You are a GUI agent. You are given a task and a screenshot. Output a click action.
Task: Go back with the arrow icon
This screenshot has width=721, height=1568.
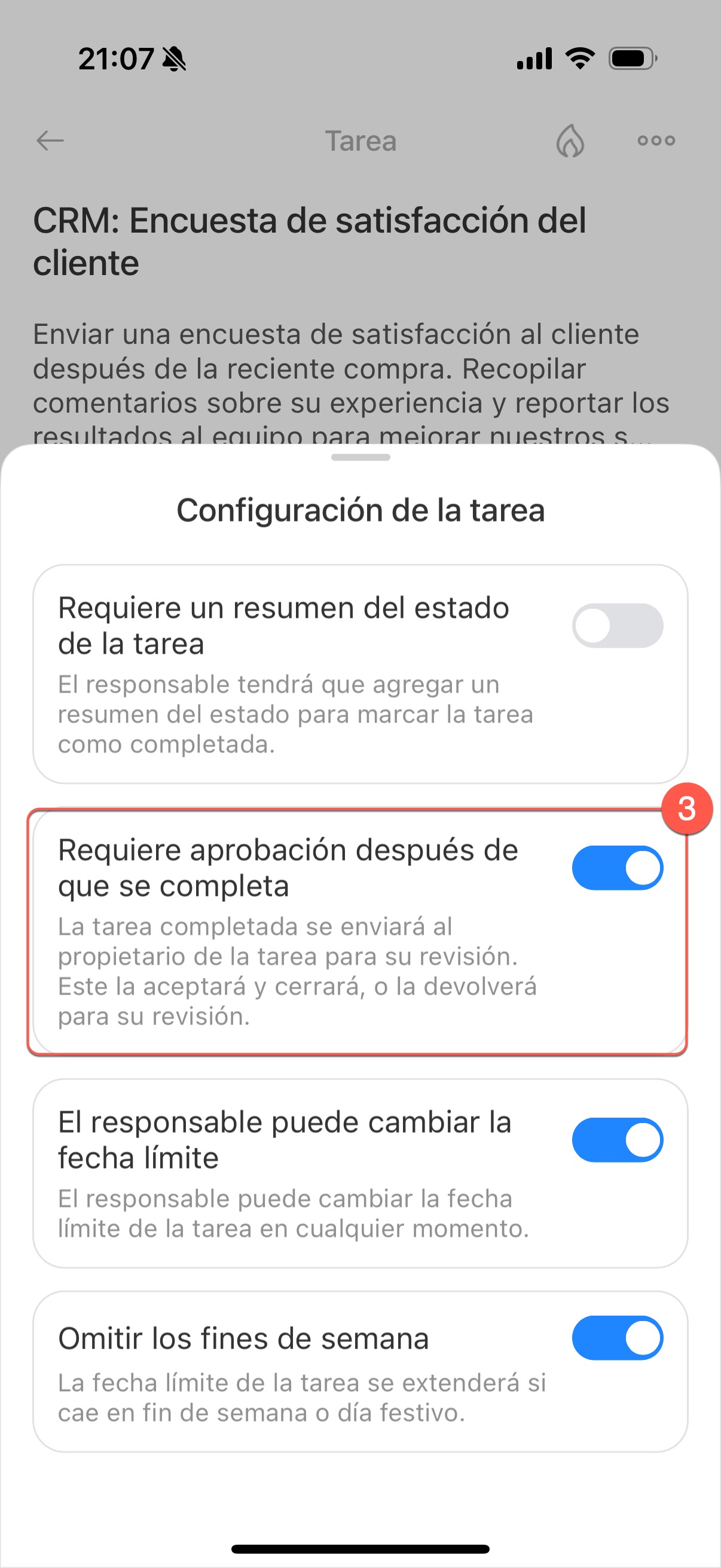click(x=50, y=141)
